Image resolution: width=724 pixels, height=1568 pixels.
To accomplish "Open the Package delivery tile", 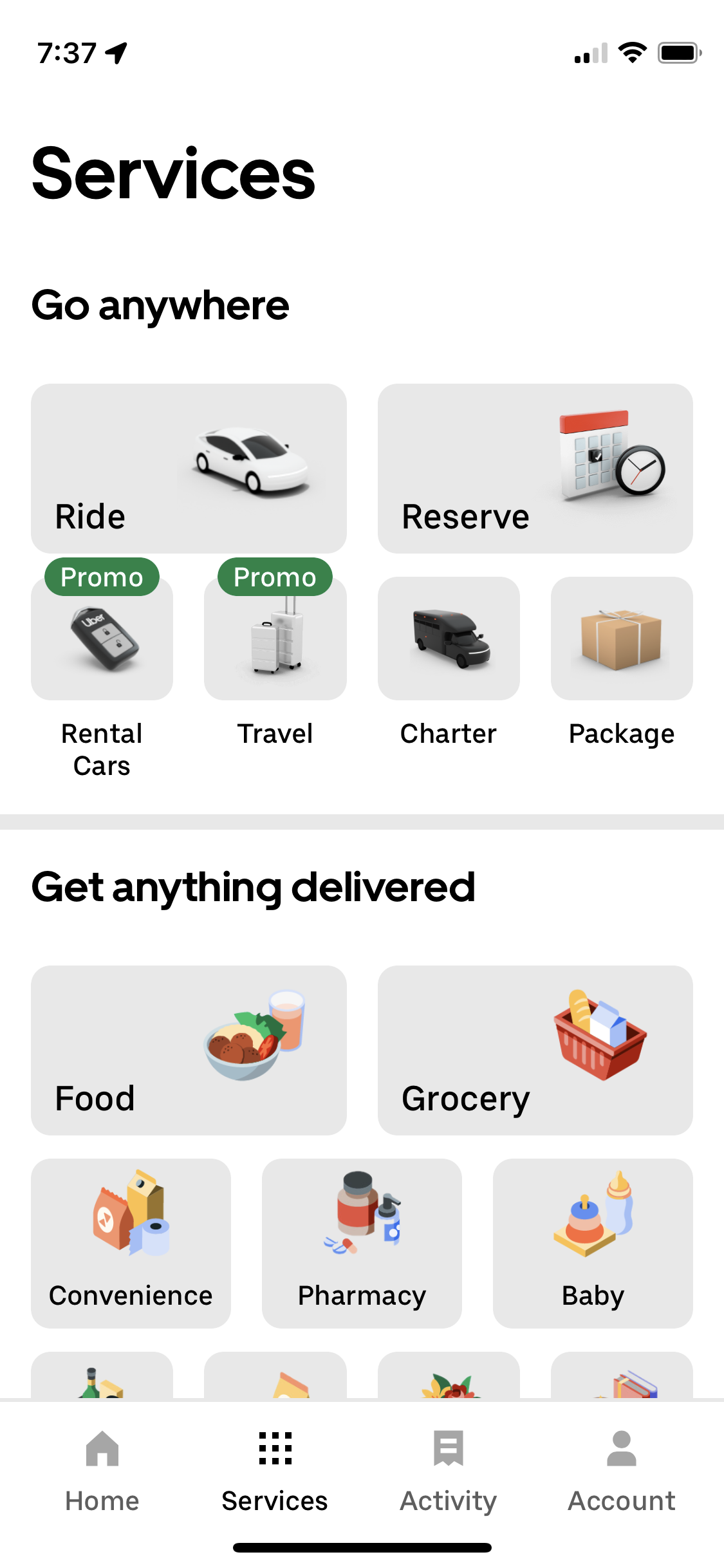I will [622, 638].
